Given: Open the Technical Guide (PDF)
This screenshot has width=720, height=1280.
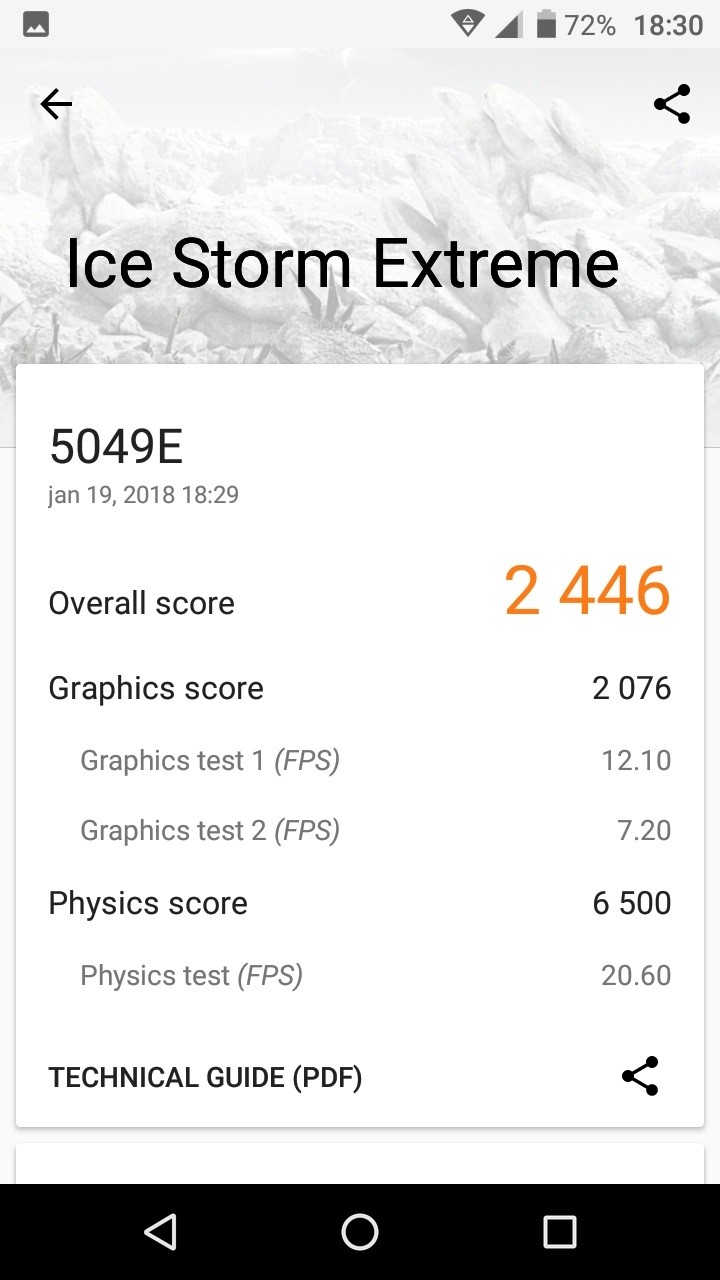Looking at the screenshot, I should coord(205,1077).
